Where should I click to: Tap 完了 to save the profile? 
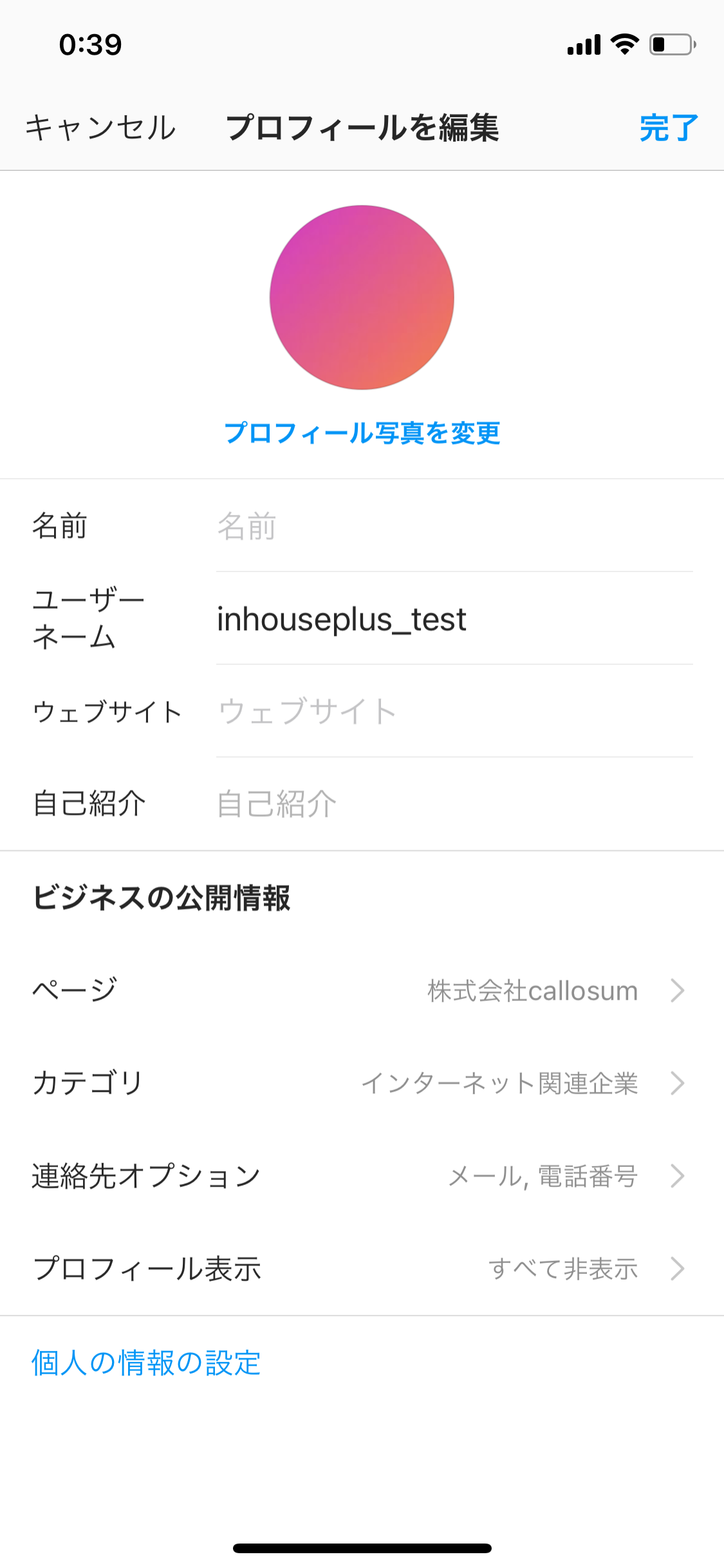668,127
